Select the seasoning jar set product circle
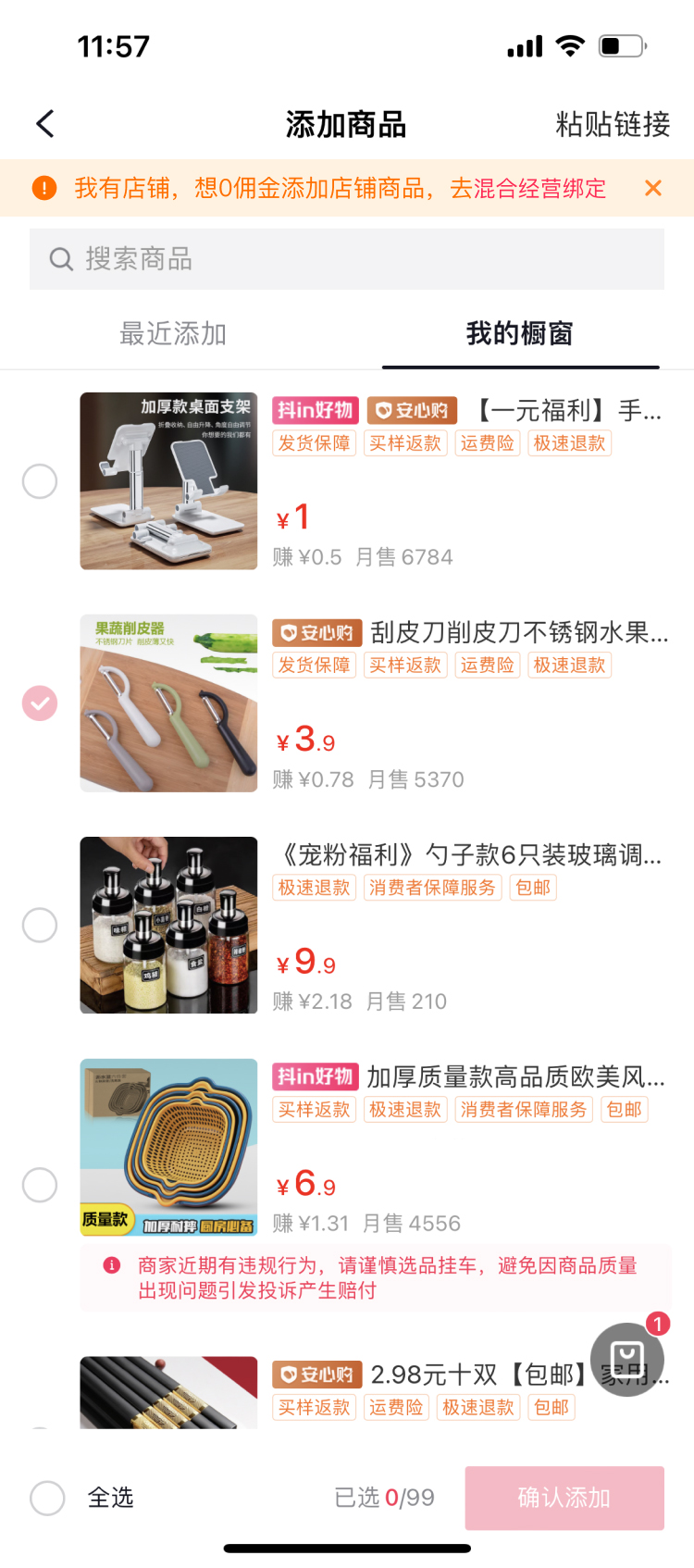 [x=39, y=925]
